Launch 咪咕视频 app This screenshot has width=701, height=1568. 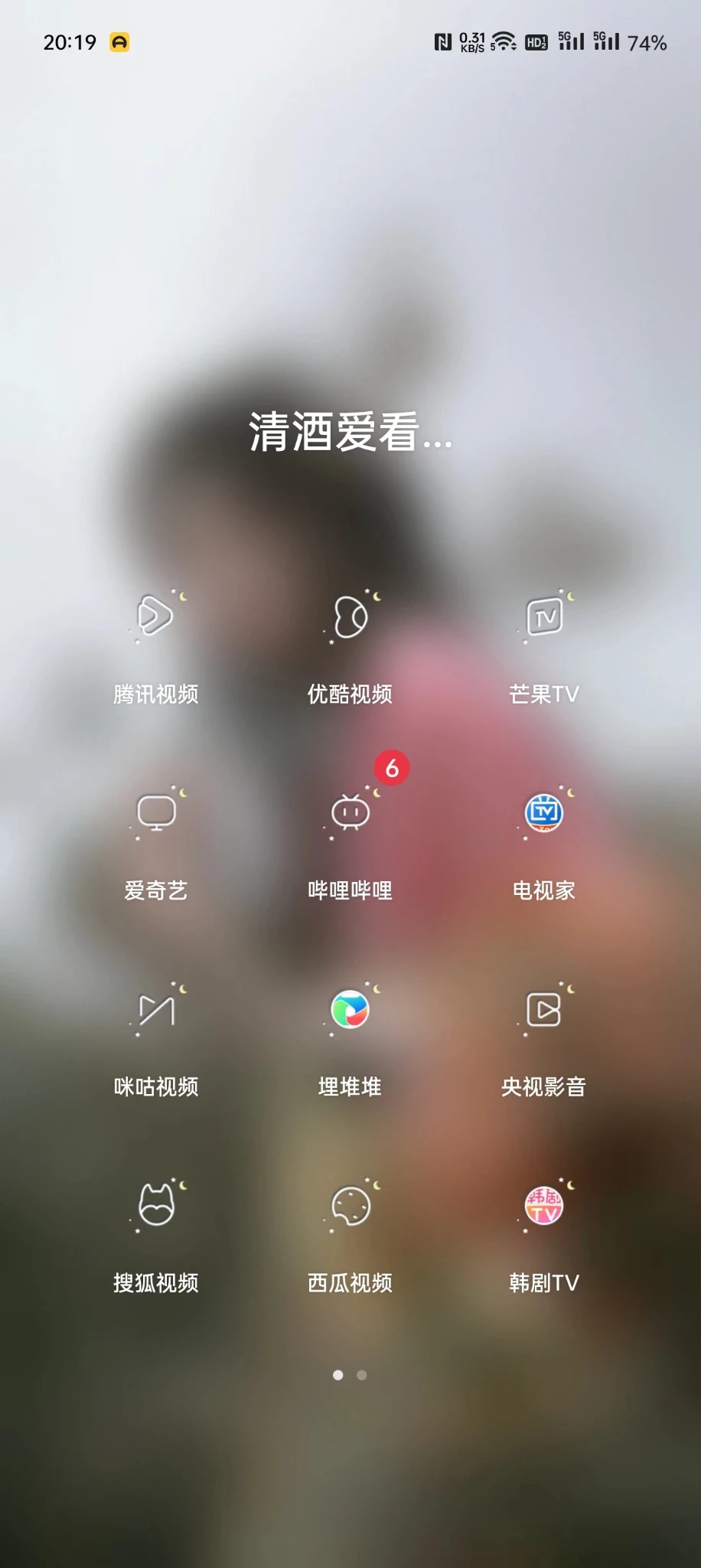(x=156, y=1010)
